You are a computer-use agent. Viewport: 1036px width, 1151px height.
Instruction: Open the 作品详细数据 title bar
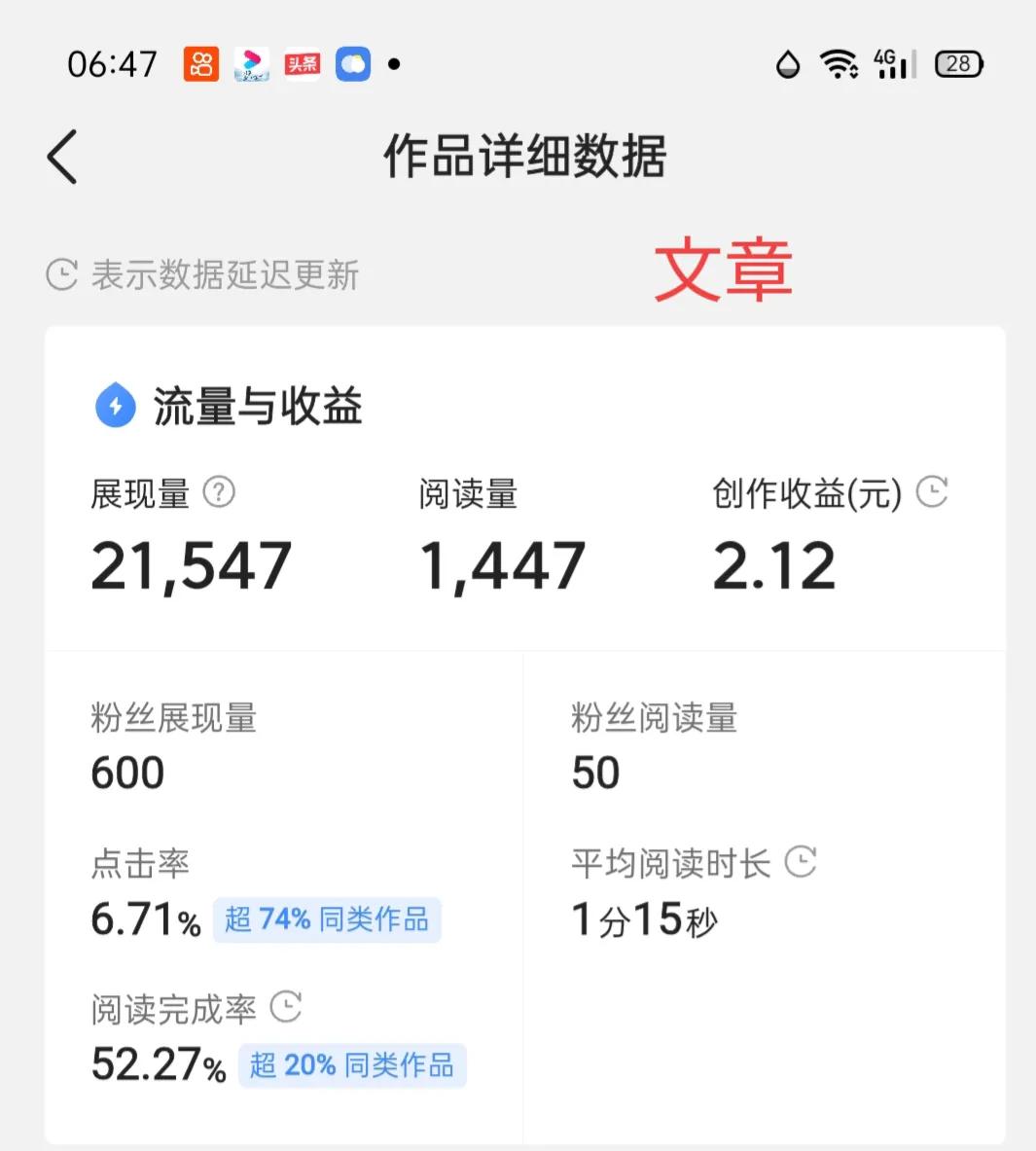pyautogui.click(x=524, y=156)
